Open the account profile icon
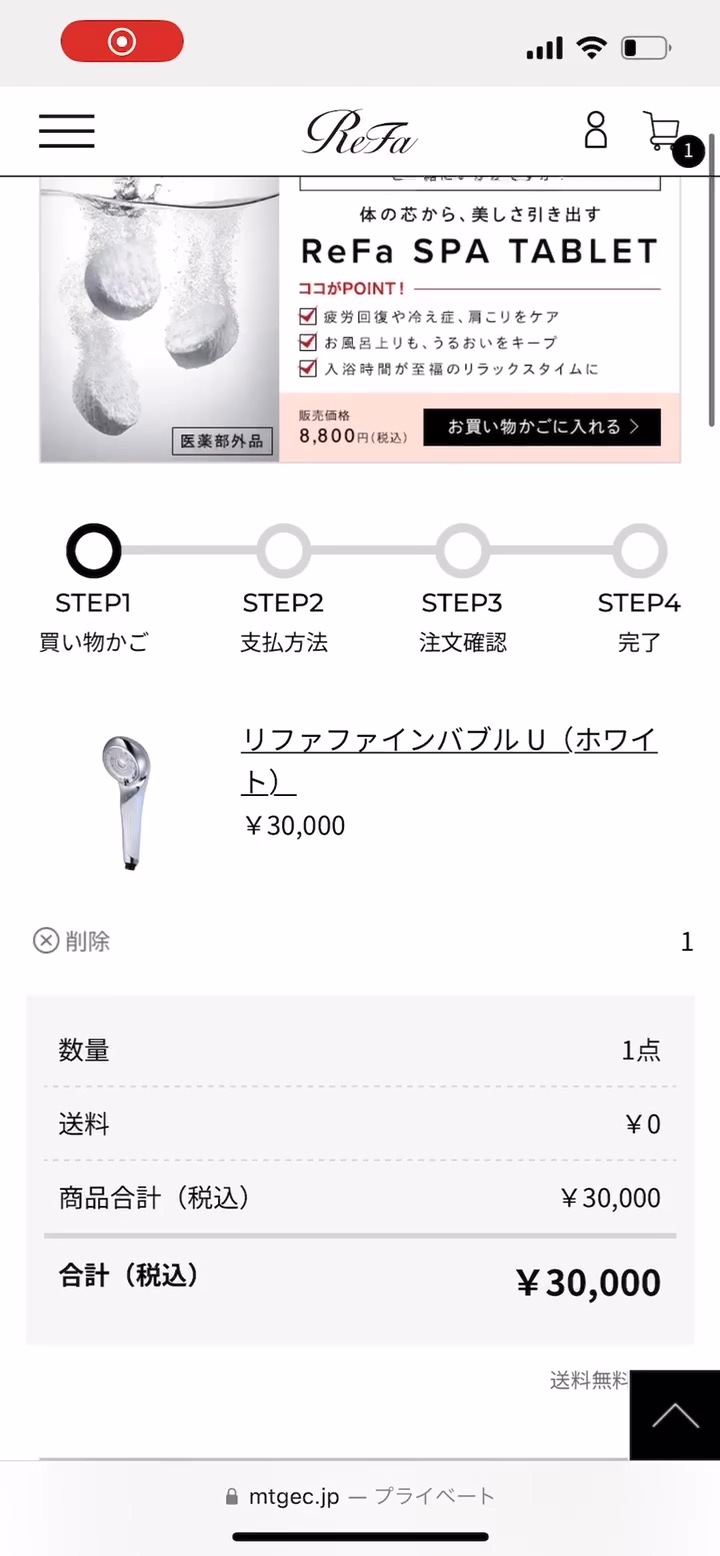Screen dimensions: 720x1556 (x=596, y=130)
